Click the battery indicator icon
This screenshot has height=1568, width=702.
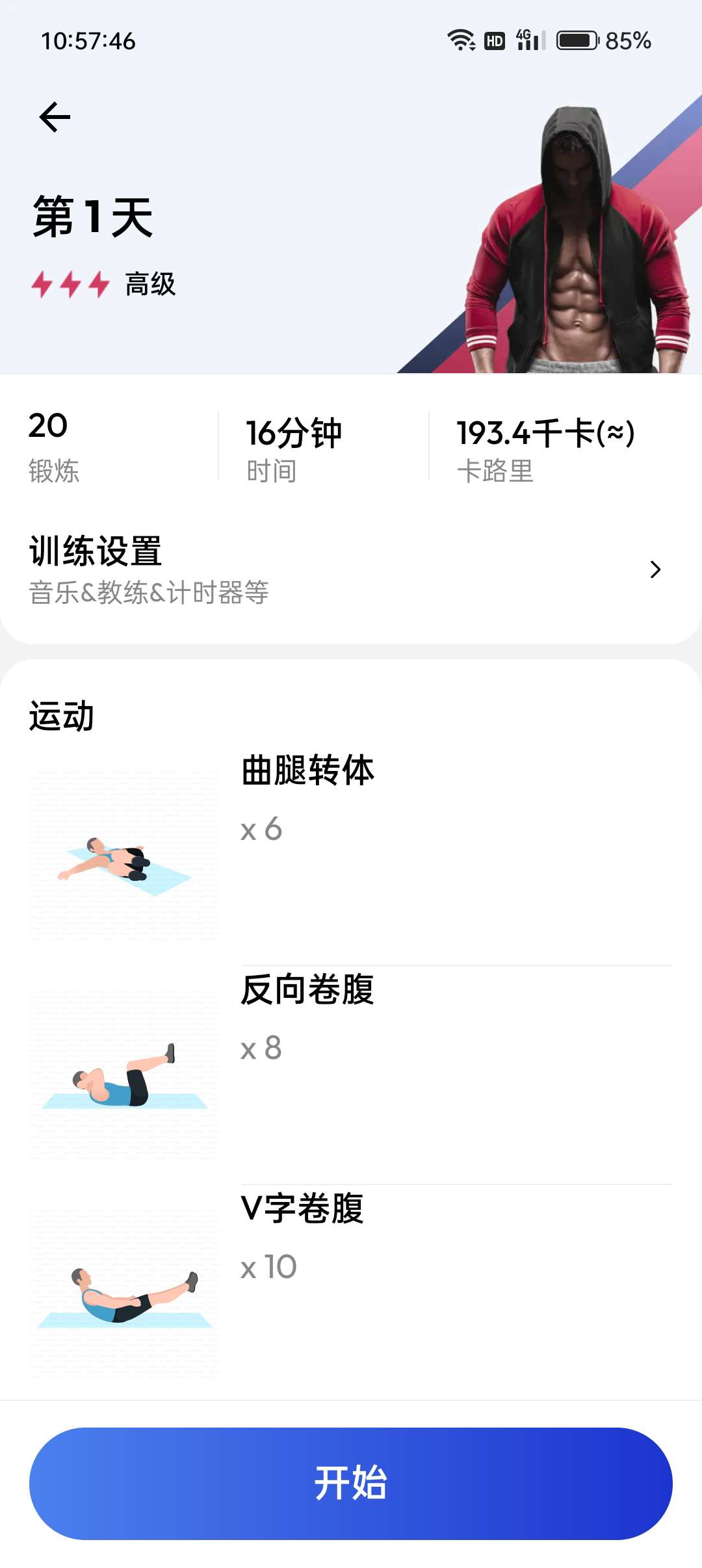pyautogui.click(x=577, y=41)
